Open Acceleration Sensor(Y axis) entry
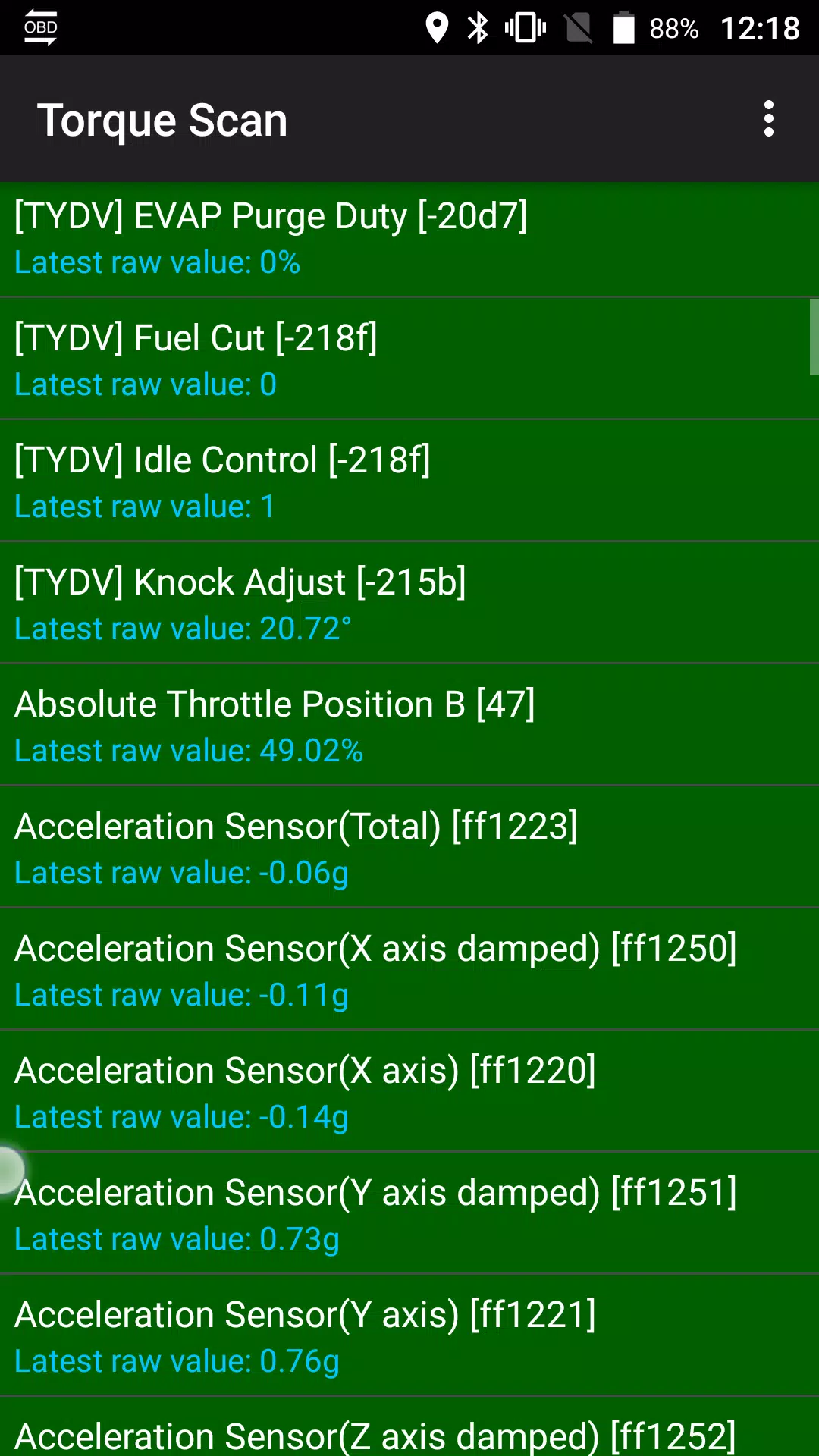 pyautogui.click(x=409, y=1336)
